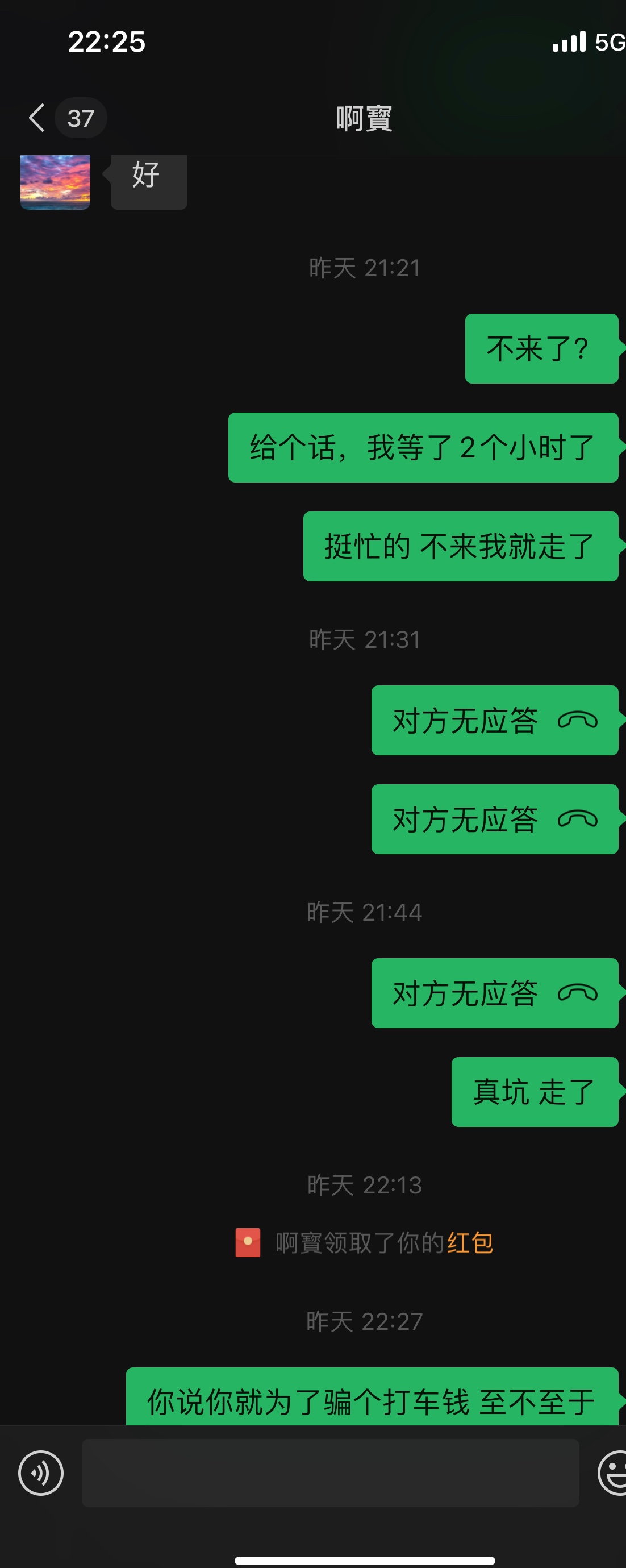Open the contact's sunset avatar

[54, 182]
